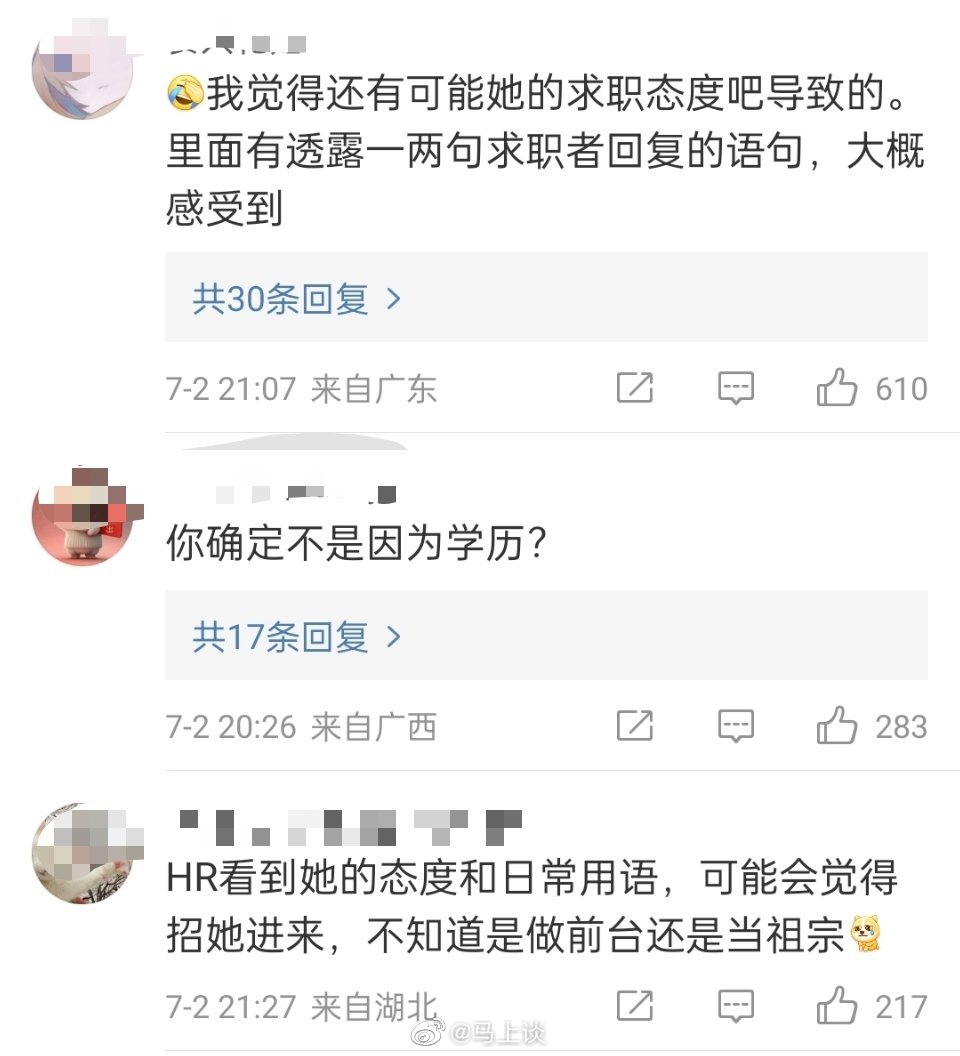Click the forward icon under the first comment
960x1056 pixels.
point(634,388)
